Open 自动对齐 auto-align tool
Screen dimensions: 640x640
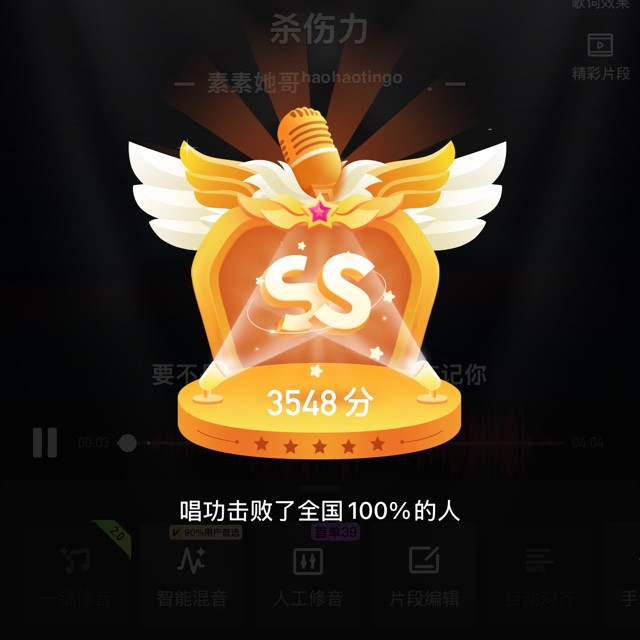pos(539,575)
